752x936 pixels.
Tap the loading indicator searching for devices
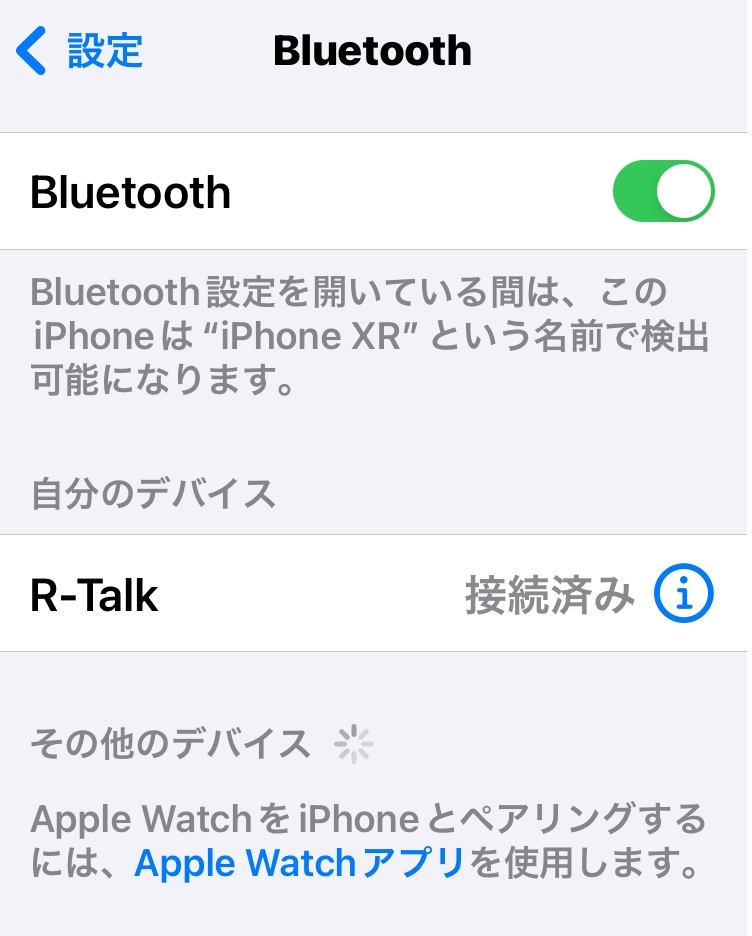(x=355, y=742)
